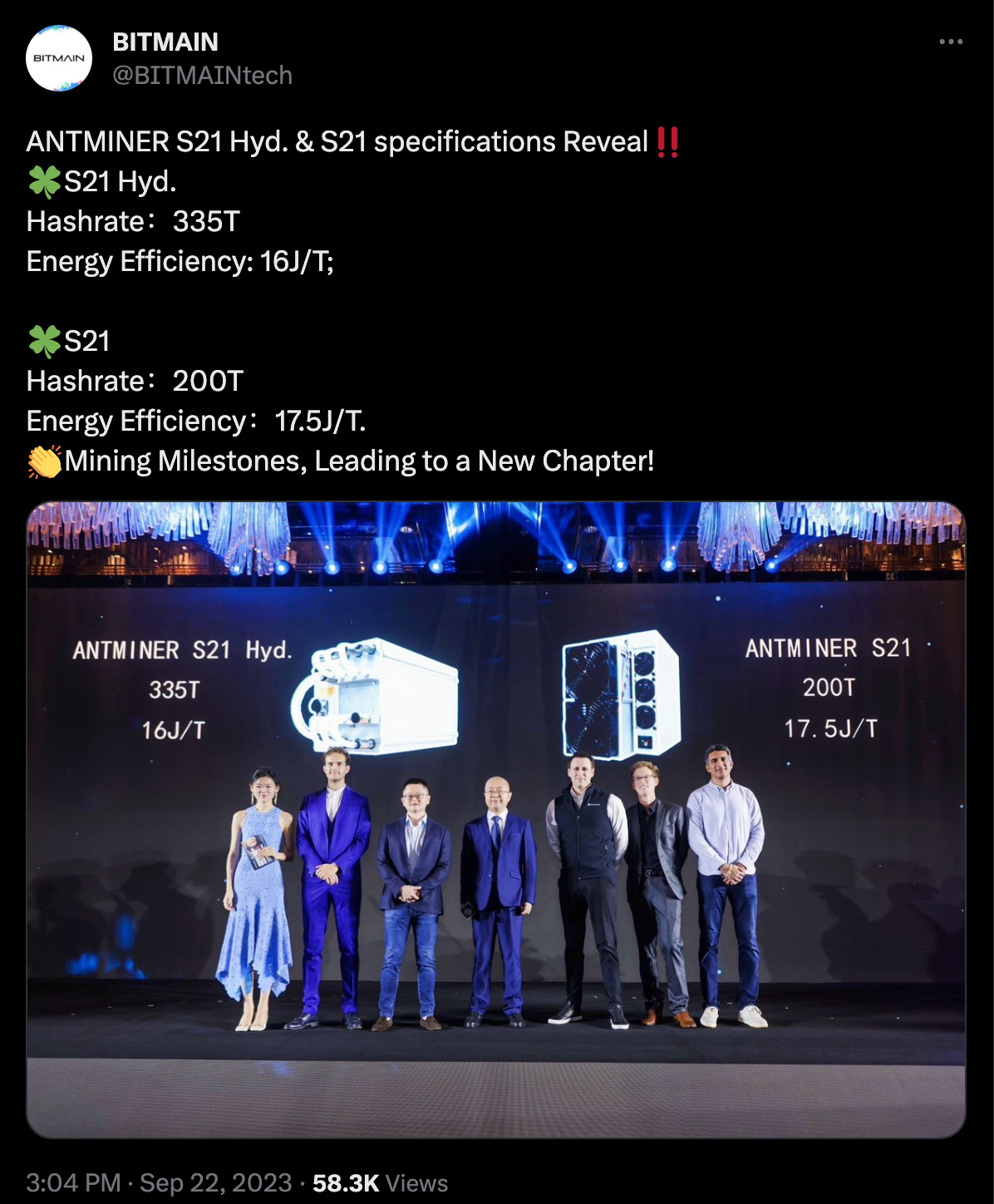The image size is (994, 1204).
Task: Click the ANTMINER S21 Hyd. label in the image
Action: pyautogui.click(x=185, y=650)
